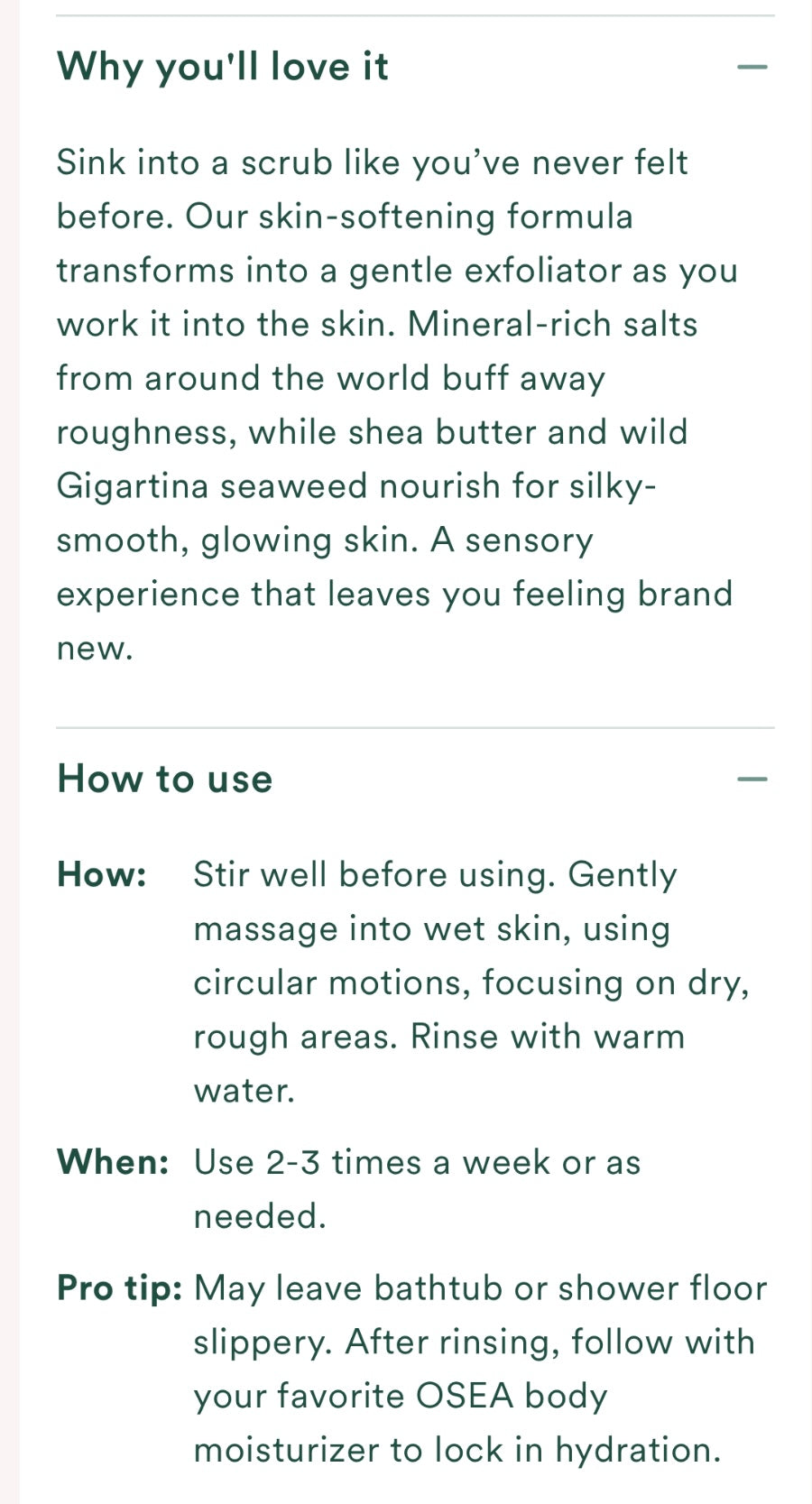The width and height of the screenshot is (812, 1504).
Task: Collapse the "Why you'll love it" section
Action: click(x=752, y=67)
